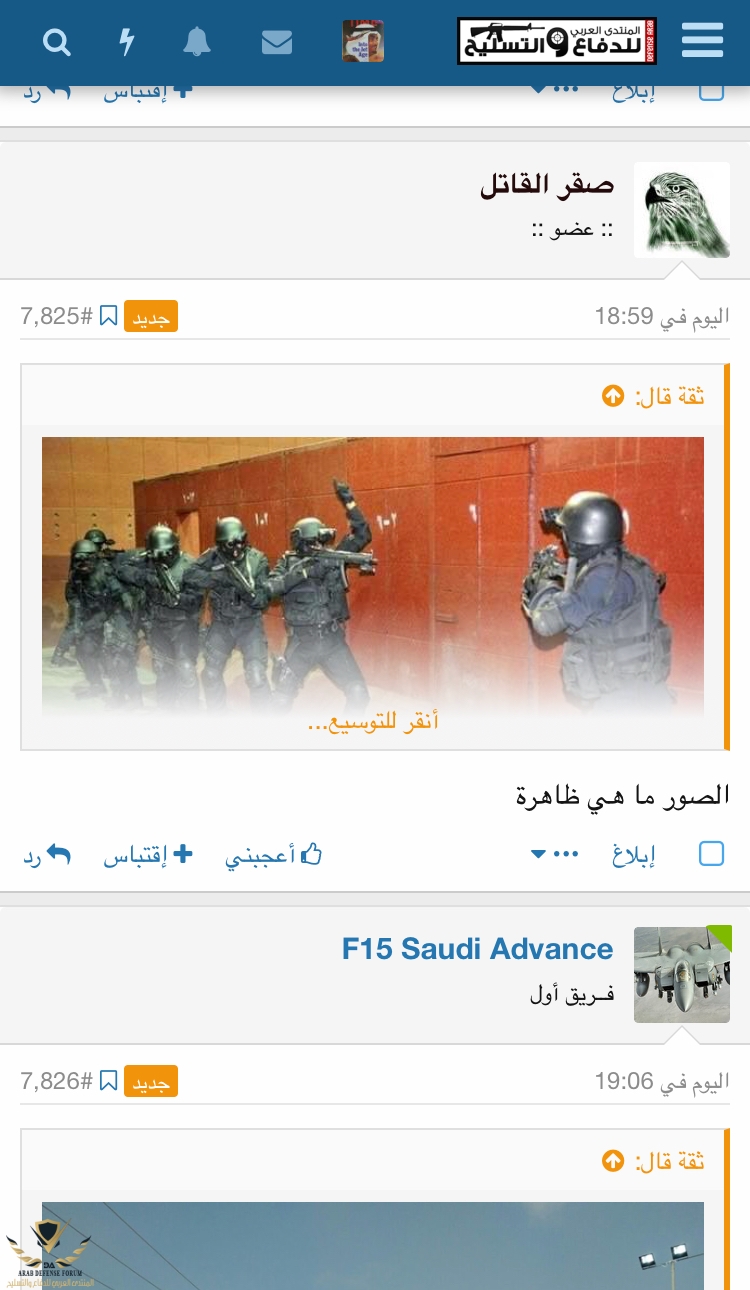
Task: Expand the quoted image with أنقر للتوسيع
Action: pyautogui.click(x=373, y=721)
